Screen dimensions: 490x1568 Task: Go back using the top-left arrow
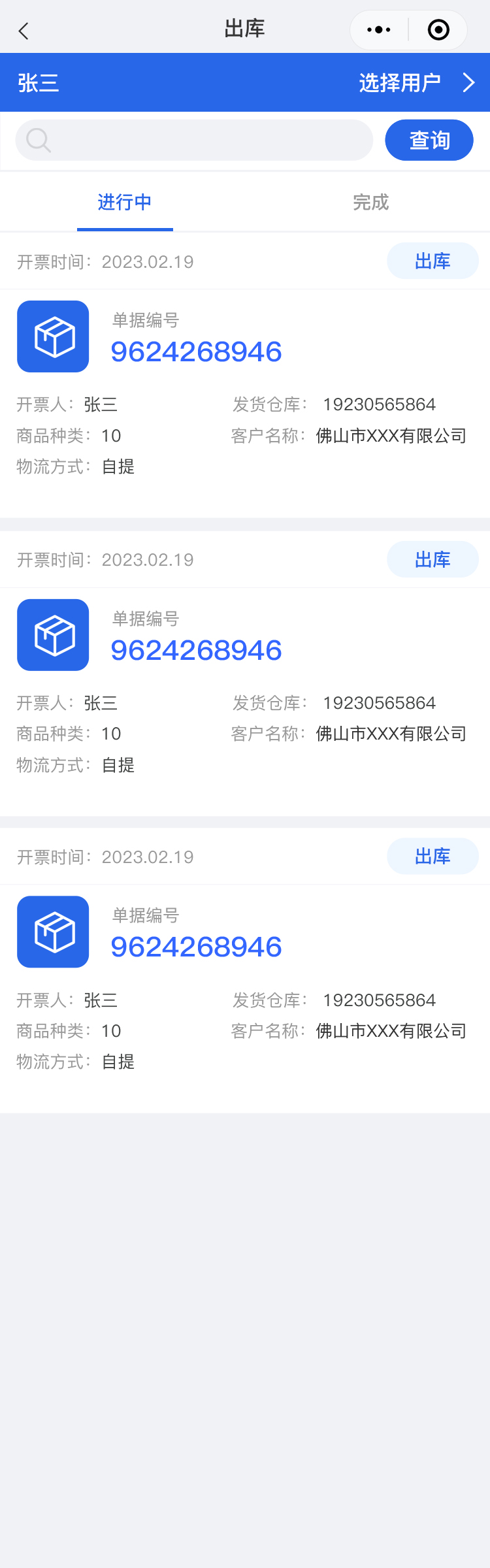pyautogui.click(x=24, y=31)
